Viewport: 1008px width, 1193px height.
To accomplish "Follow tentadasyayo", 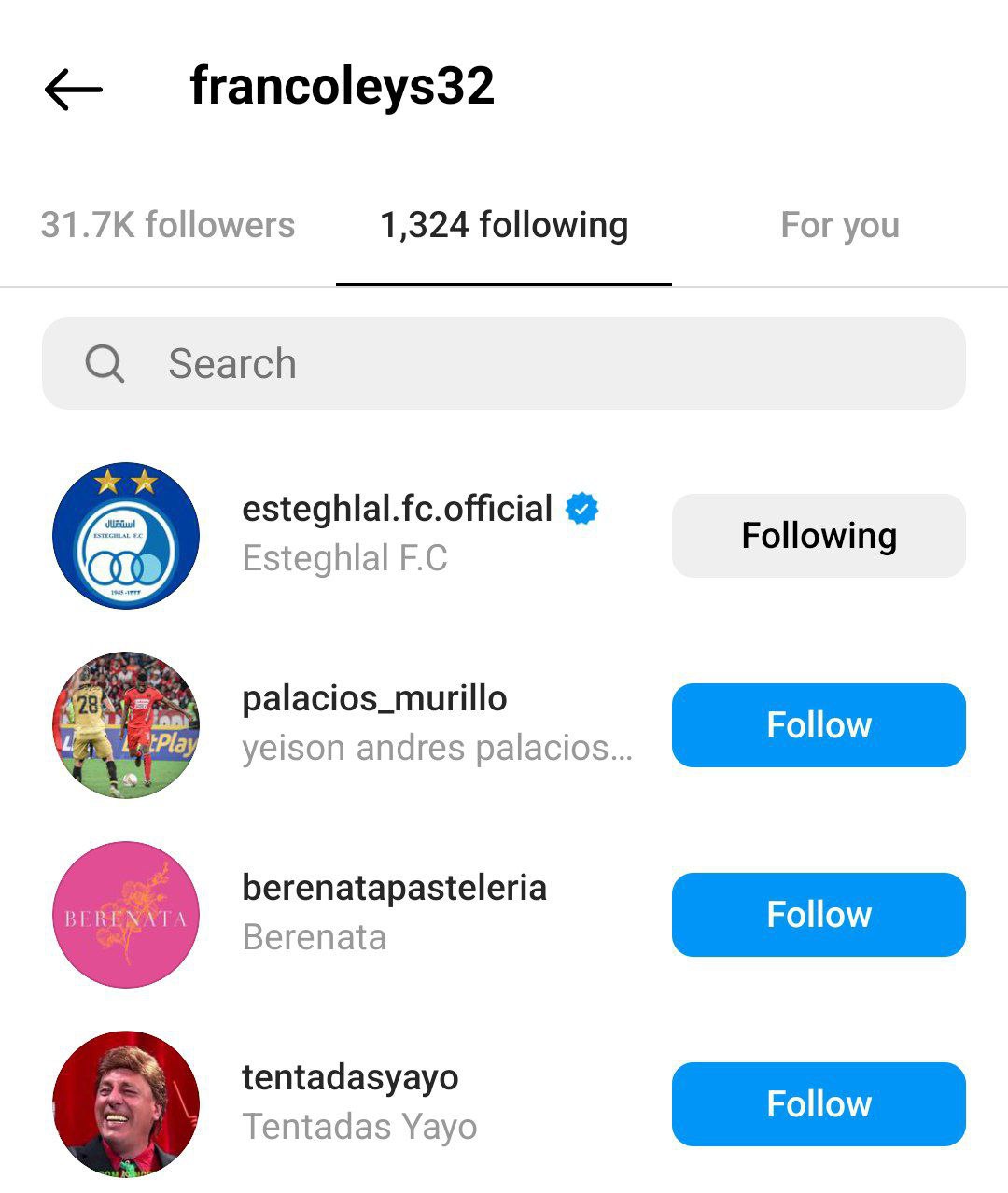I will point(819,1104).
